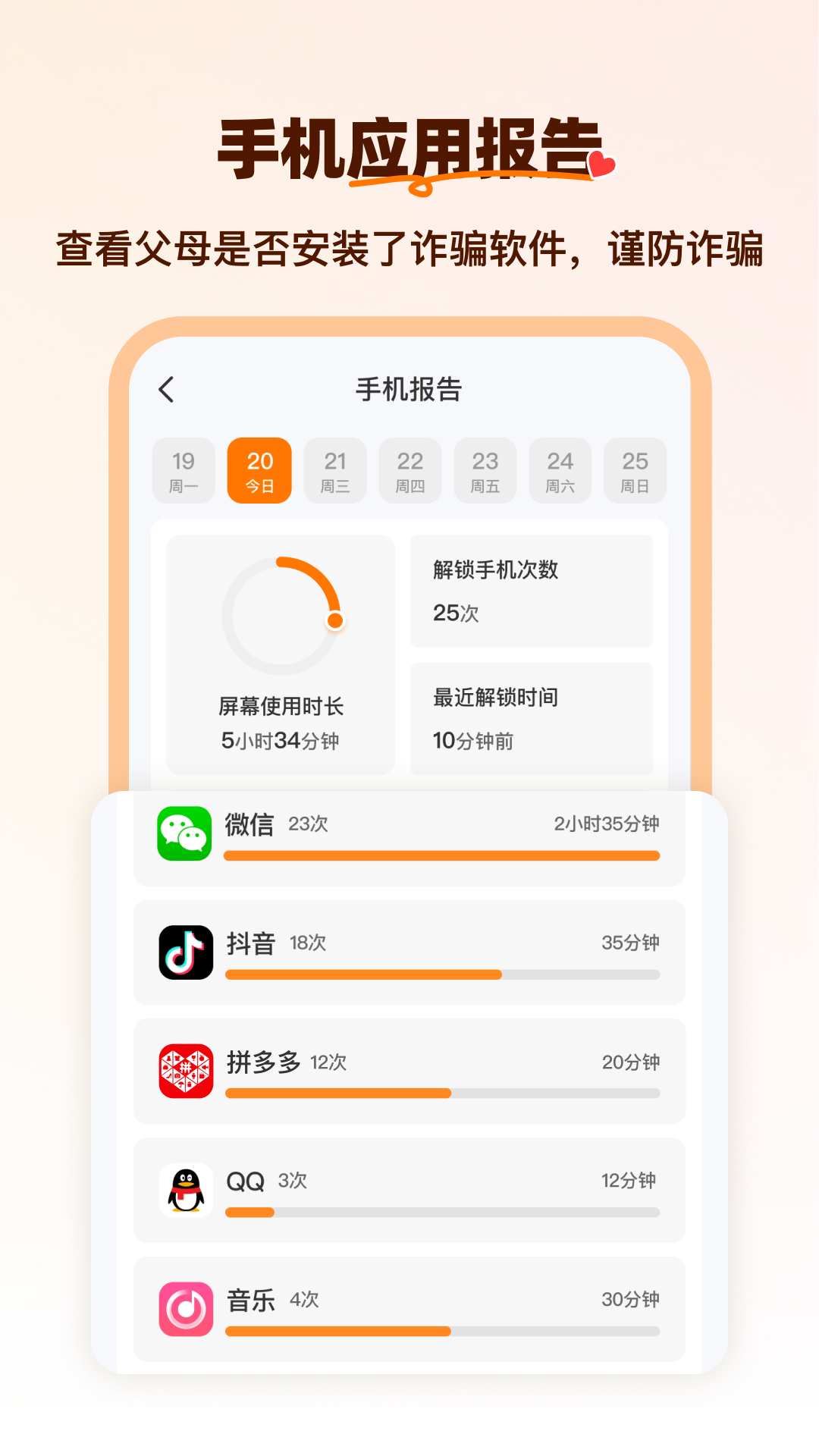Tap the 2小时35分钟 duration label
Viewport: 819px width, 1456px height.
(x=607, y=823)
